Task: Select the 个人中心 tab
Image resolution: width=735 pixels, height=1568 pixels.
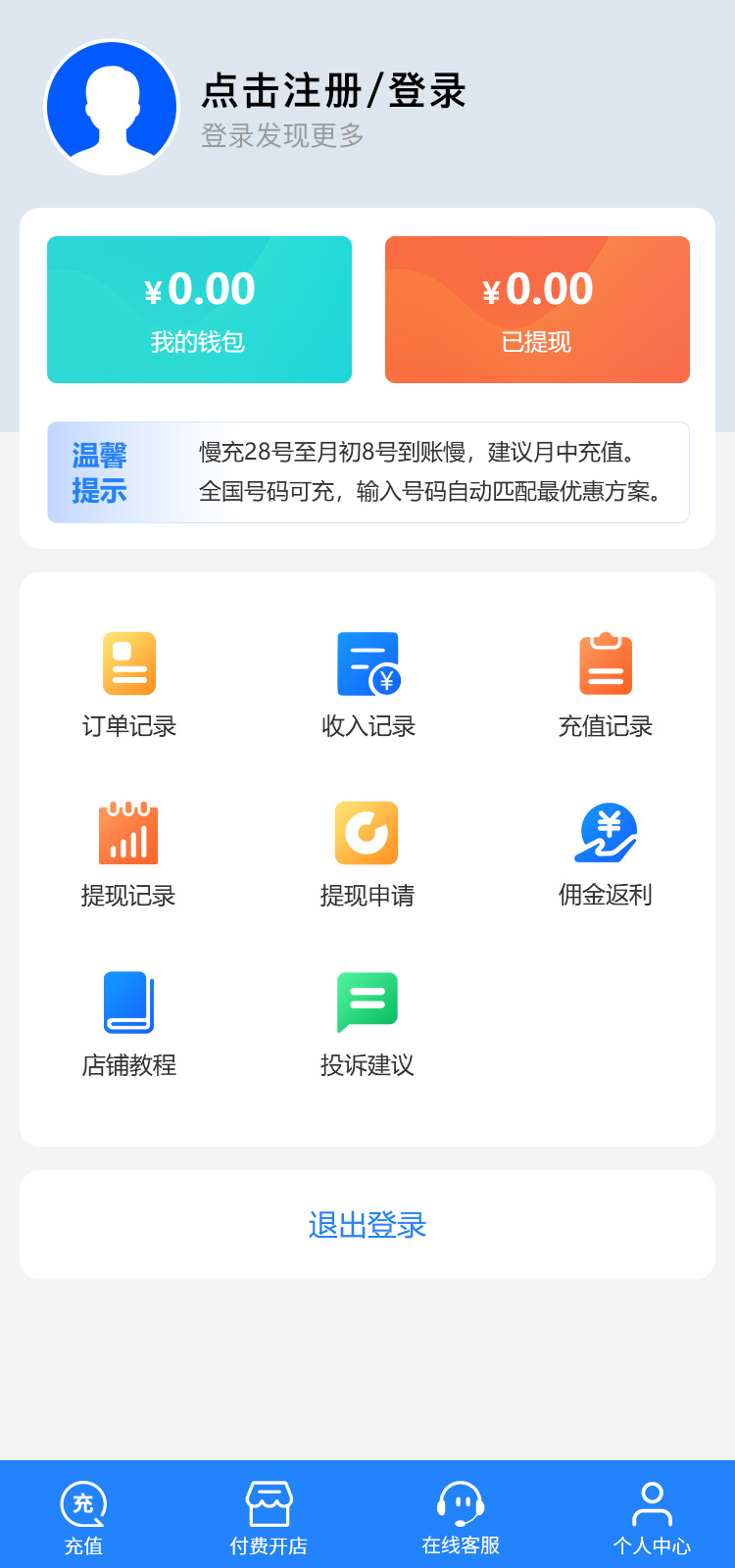Action: pos(652,1517)
